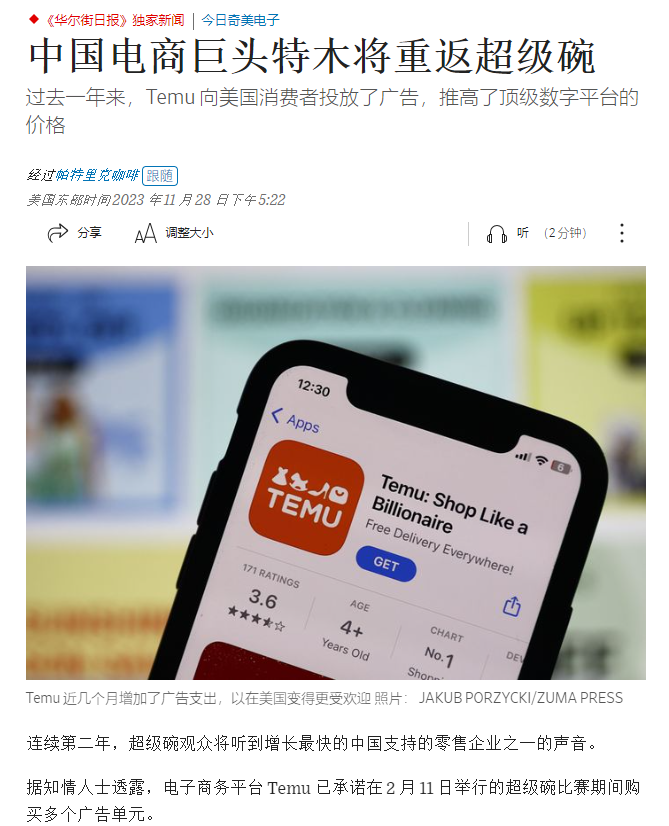The image size is (669, 826).
Task: Open author 帕特里克咖啡 profile link
Action: point(97,176)
